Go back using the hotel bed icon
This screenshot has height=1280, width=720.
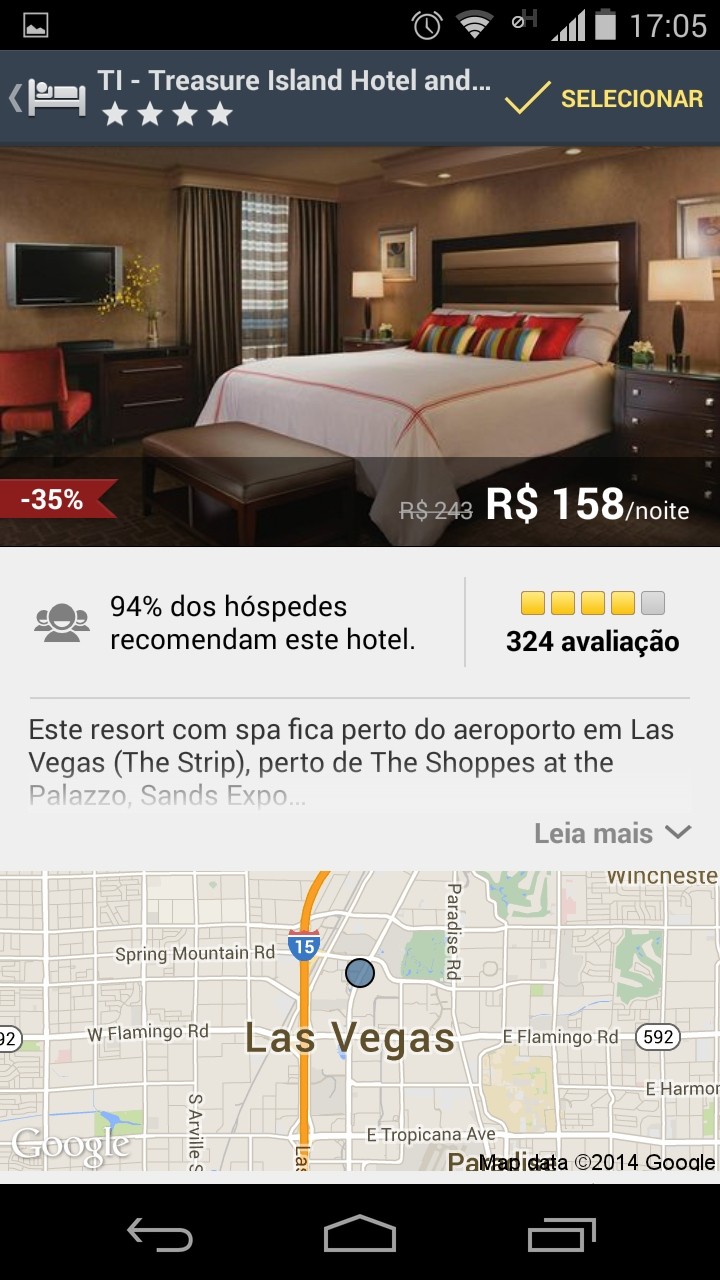point(50,98)
